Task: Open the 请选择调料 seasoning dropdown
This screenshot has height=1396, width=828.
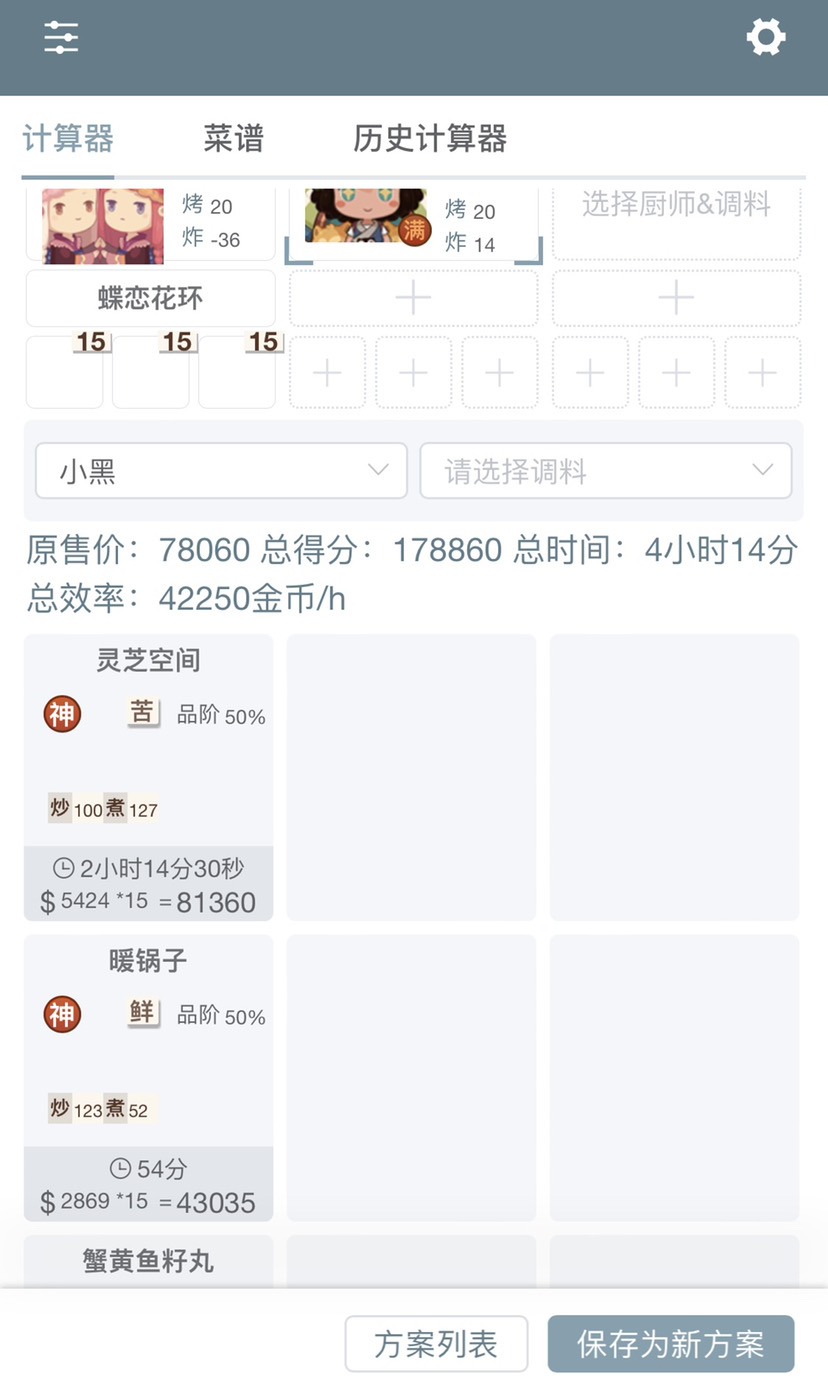Action: coord(606,470)
